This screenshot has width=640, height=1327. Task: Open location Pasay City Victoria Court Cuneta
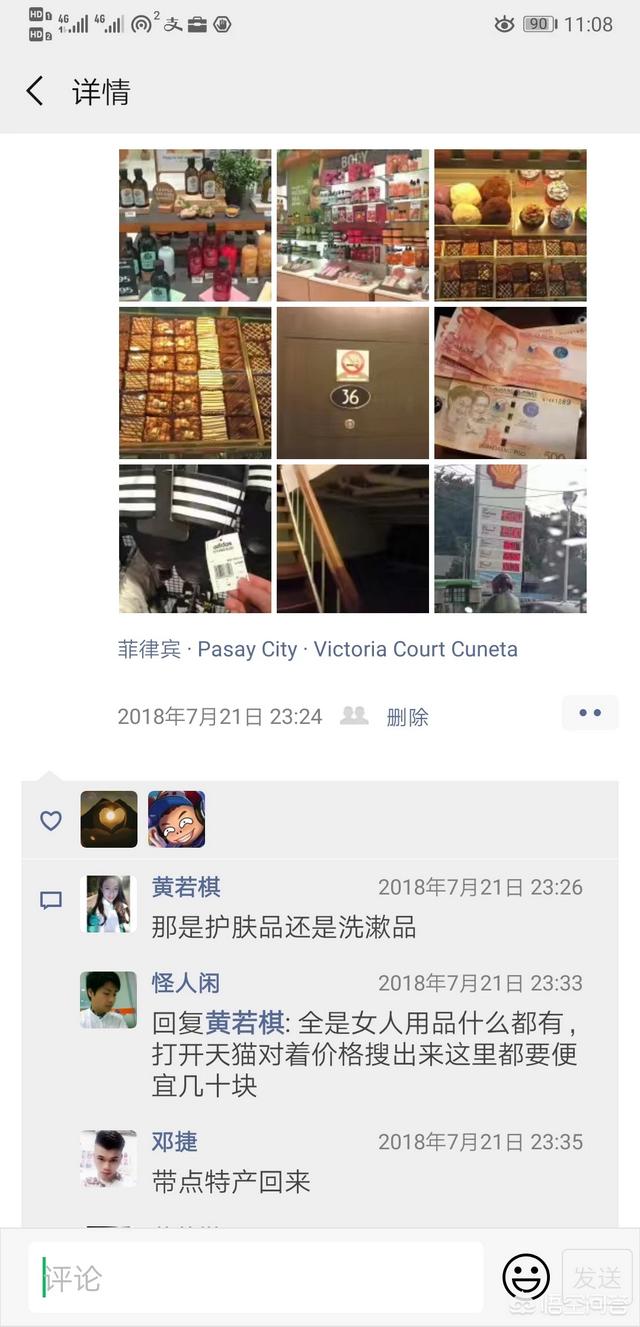pyautogui.click(x=318, y=649)
